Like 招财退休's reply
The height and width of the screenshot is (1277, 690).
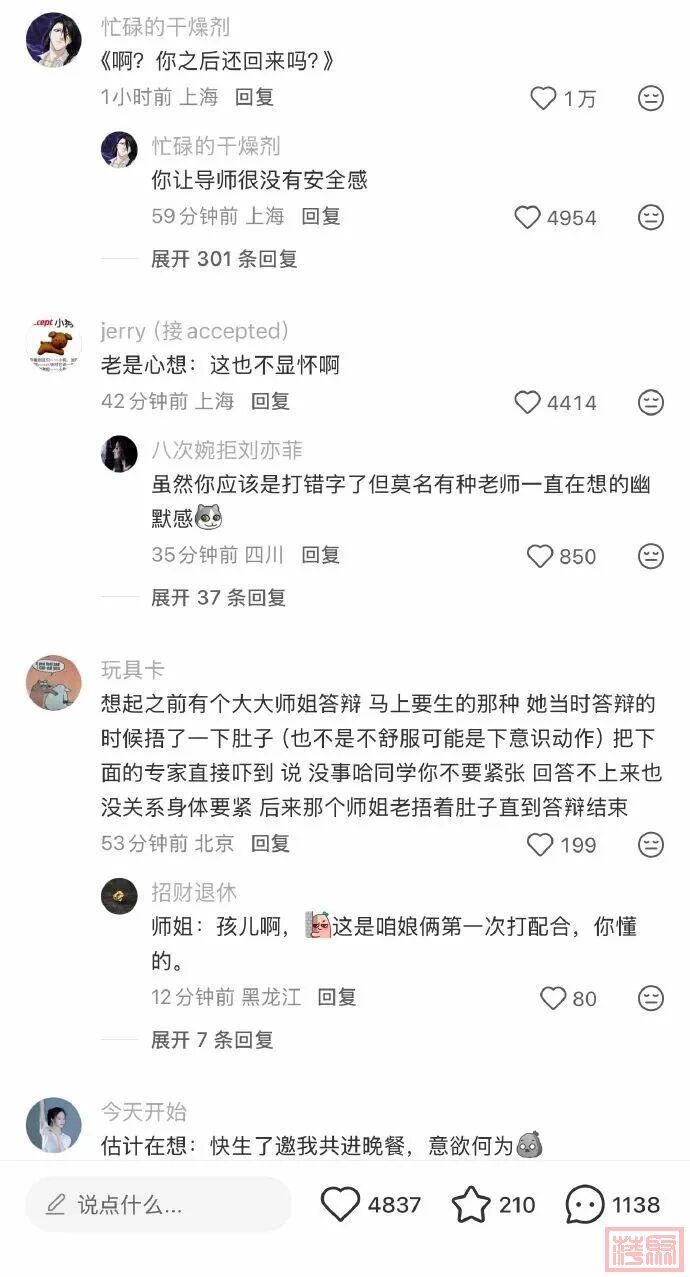click(553, 998)
